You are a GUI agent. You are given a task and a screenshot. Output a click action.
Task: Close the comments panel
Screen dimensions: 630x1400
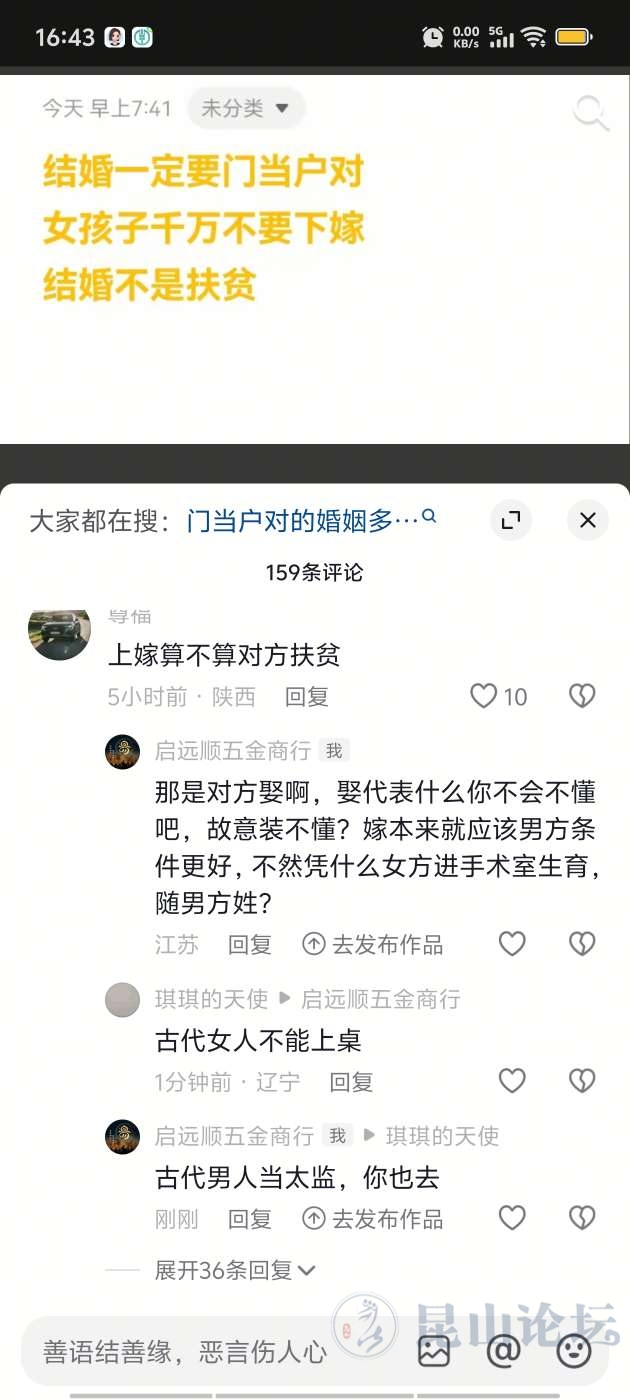tap(587, 520)
